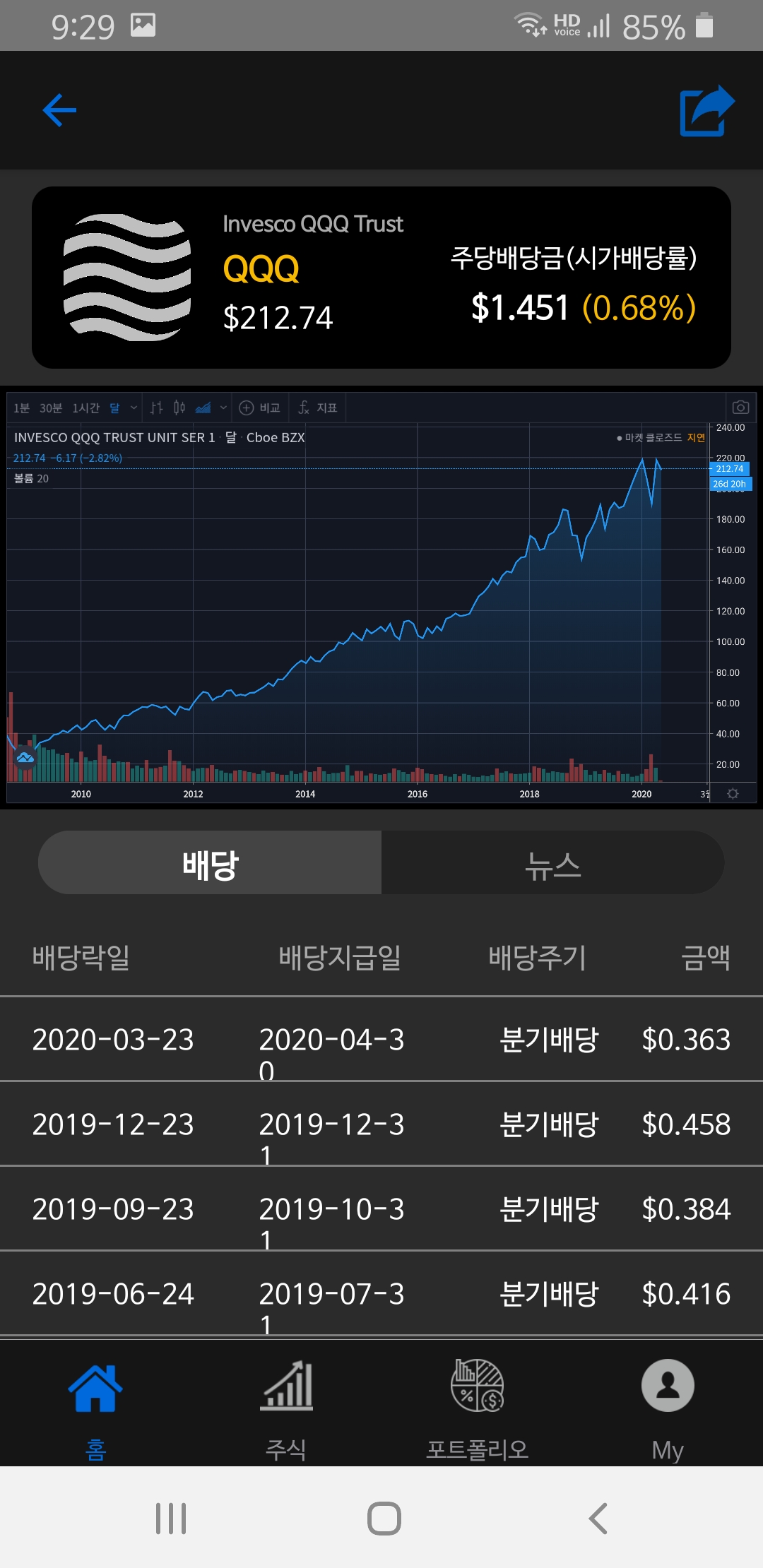Open the 홈 tab
763x1568 pixels.
point(95,1410)
